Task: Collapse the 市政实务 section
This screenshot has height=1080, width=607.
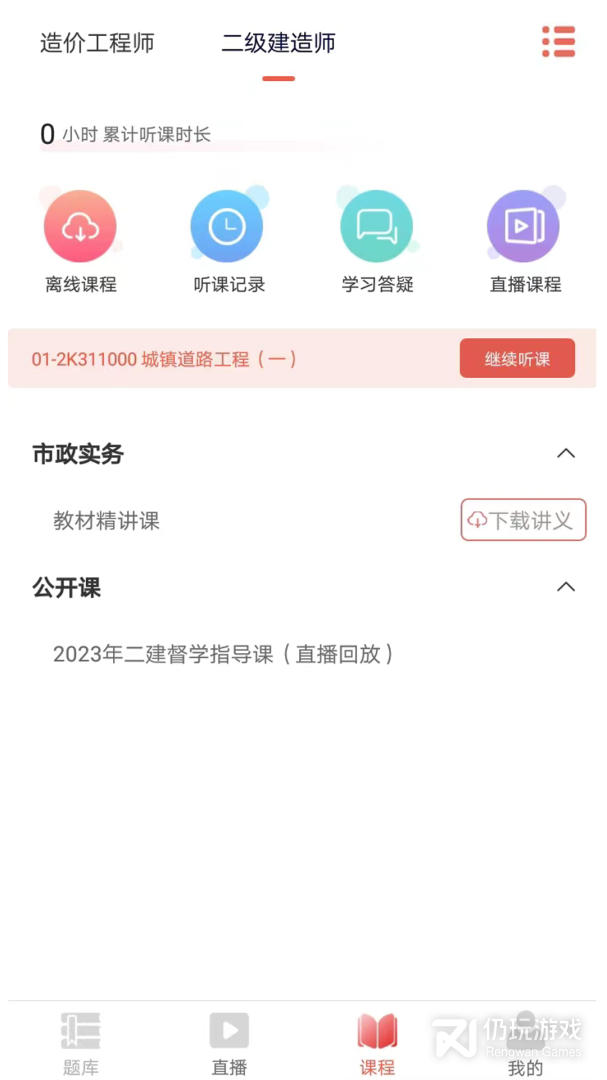Action: click(x=566, y=454)
